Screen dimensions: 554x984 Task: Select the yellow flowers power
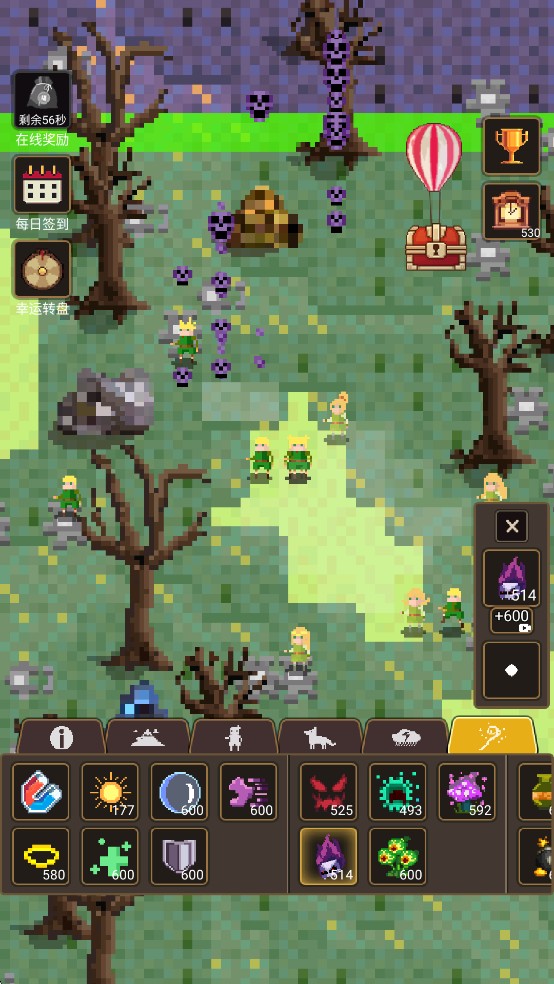tap(397, 857)
